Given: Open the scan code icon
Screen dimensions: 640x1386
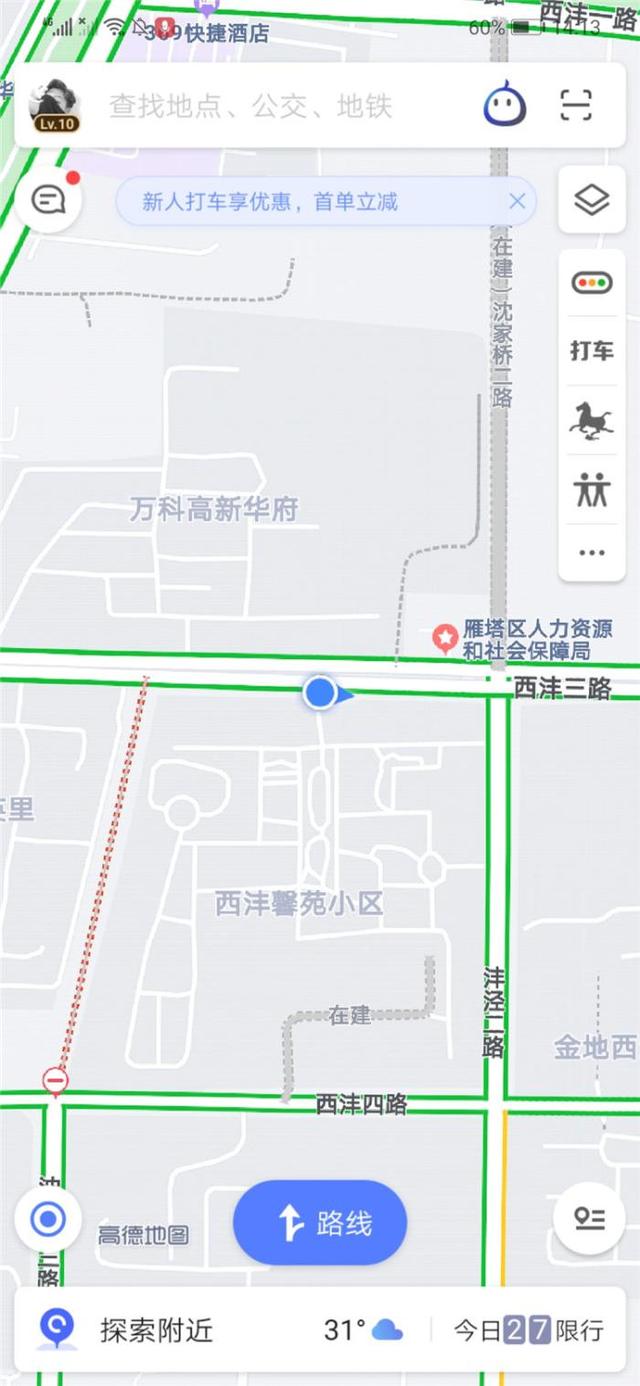Looking at the screenshot, I should (576, 105).
